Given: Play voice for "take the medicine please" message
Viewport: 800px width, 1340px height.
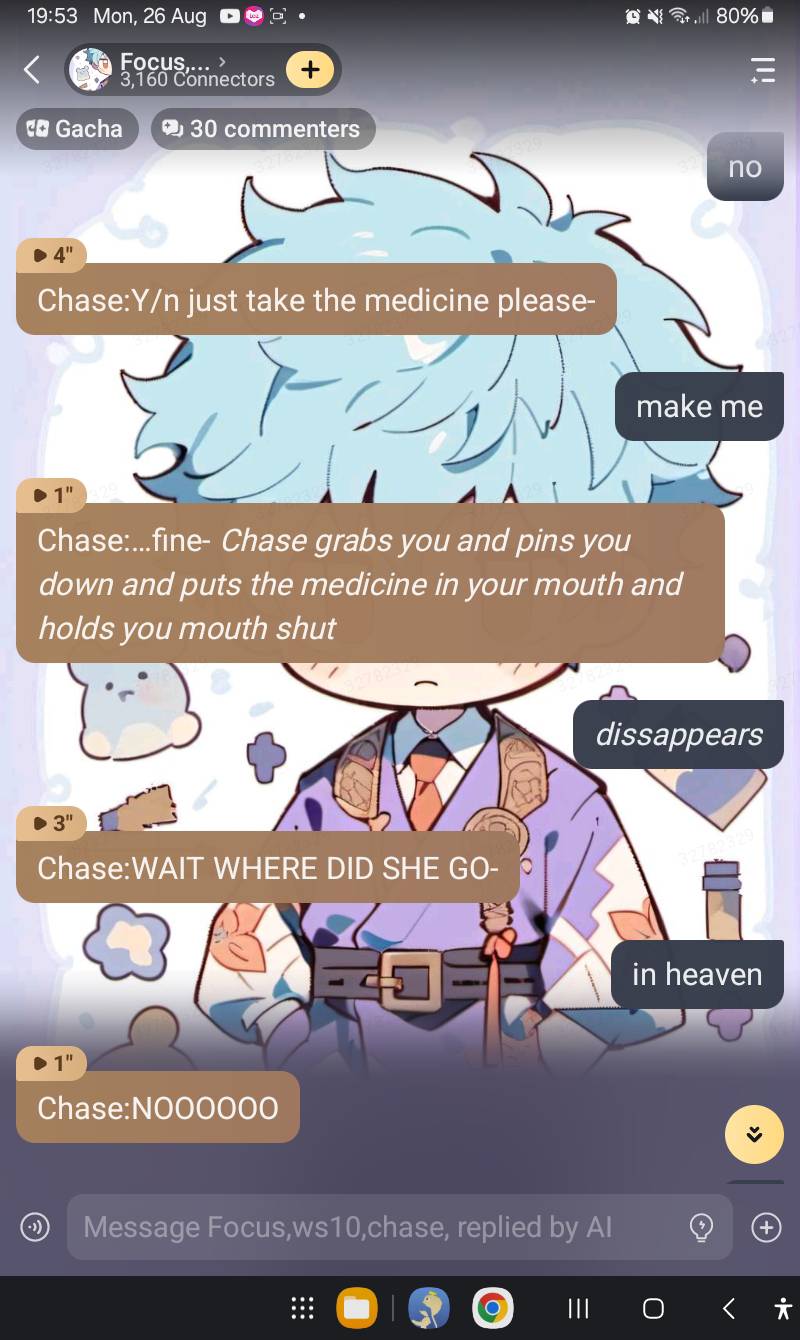Looking at the screenshot, I should pos(52,255).
